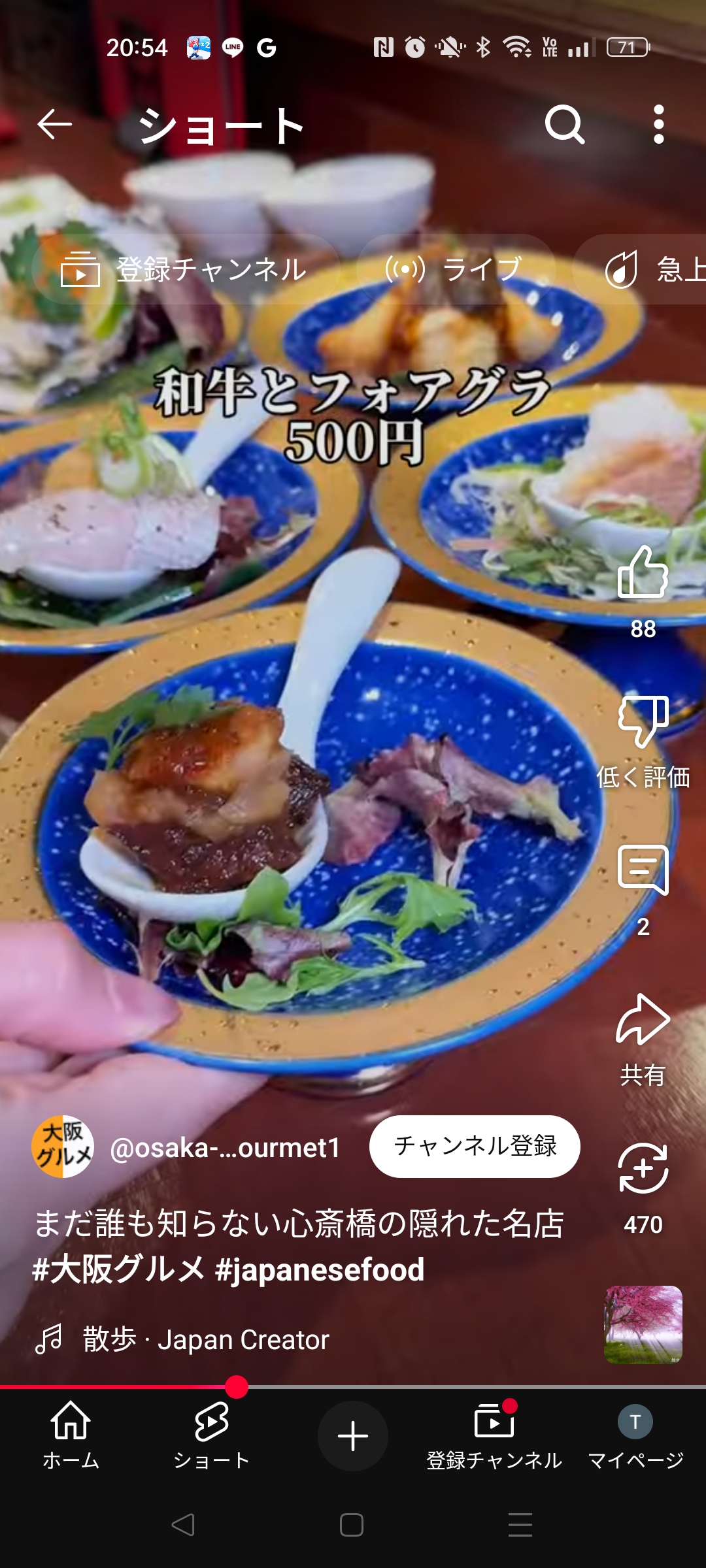This screenshot has width=706, height=1568.
Task: Tap the remix icon showing 470
Action: (643, 1168)
